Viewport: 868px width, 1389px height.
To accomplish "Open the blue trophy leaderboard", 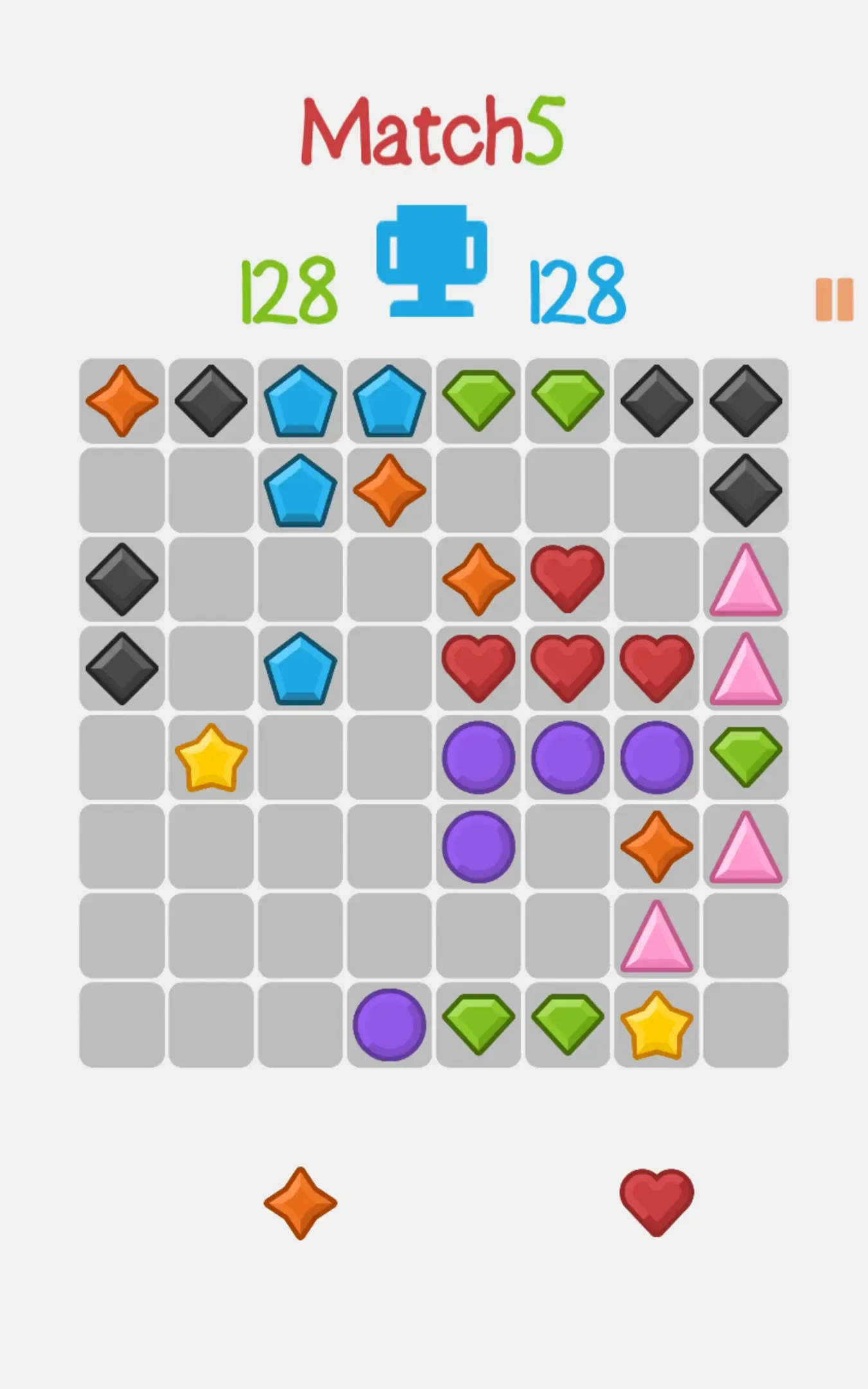I will [431, 260].
